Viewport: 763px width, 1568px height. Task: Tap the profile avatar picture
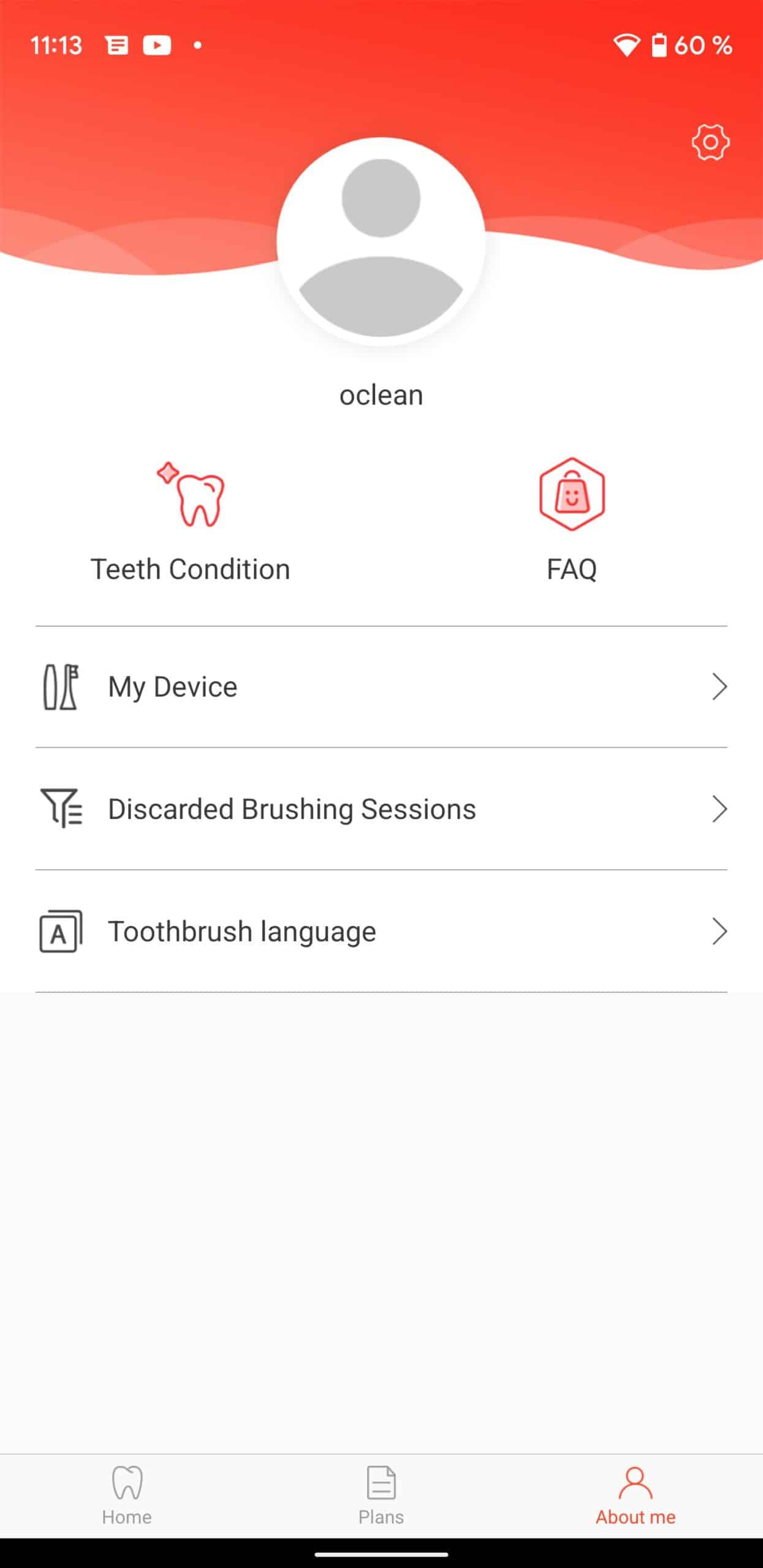[381, 243]
